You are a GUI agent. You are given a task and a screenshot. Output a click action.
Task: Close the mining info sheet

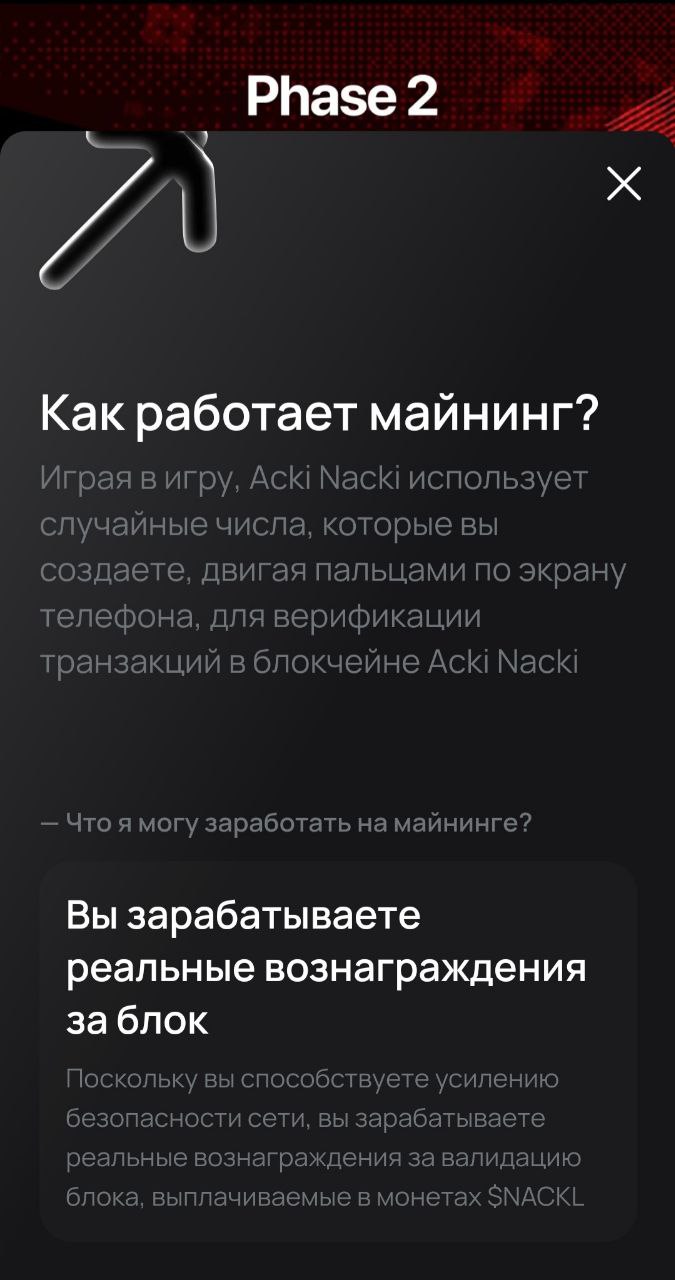pyautogui.click(x=624, y=184)
